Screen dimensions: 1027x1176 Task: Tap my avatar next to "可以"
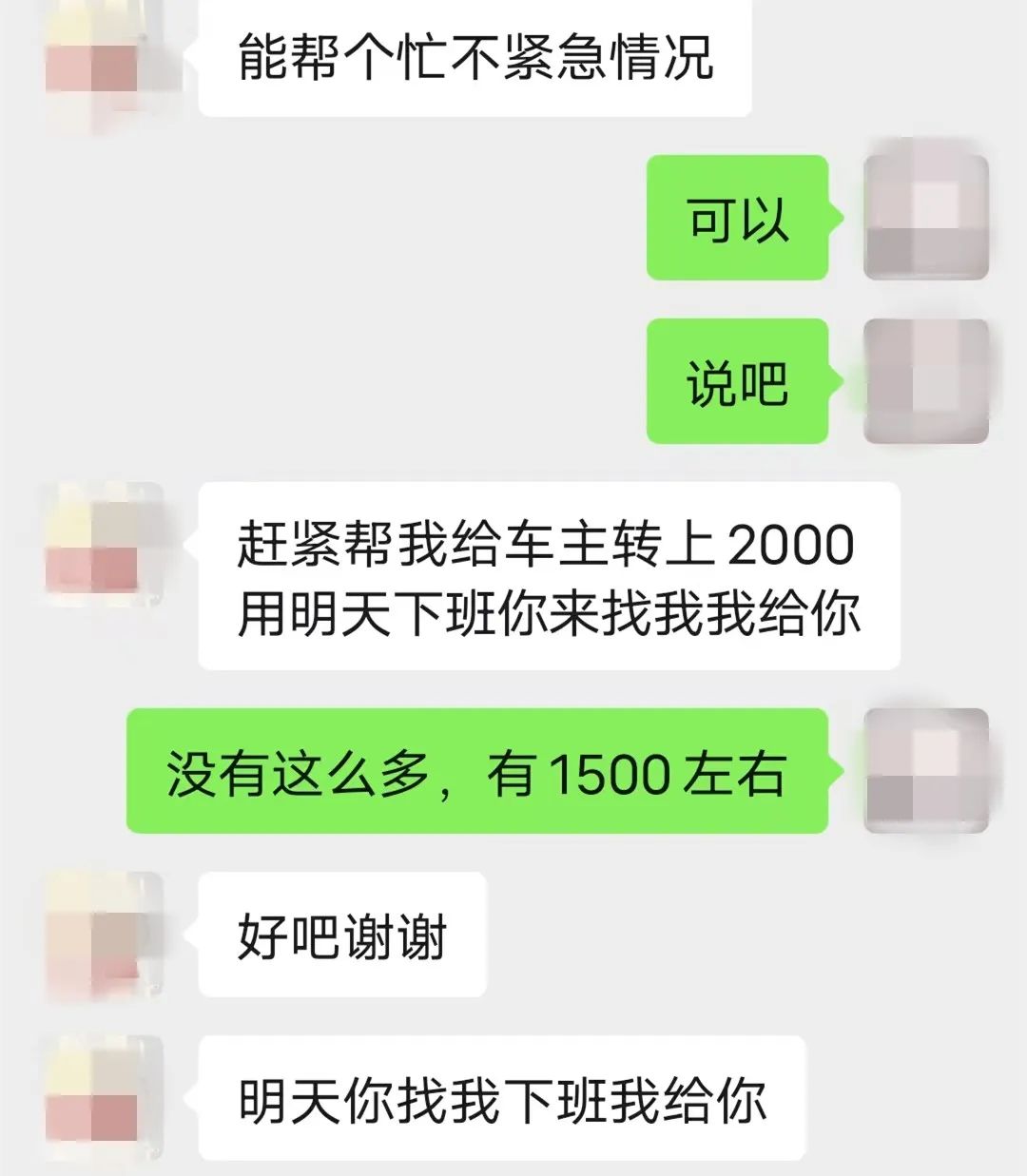pyautogui.click(x=925, y=218)
